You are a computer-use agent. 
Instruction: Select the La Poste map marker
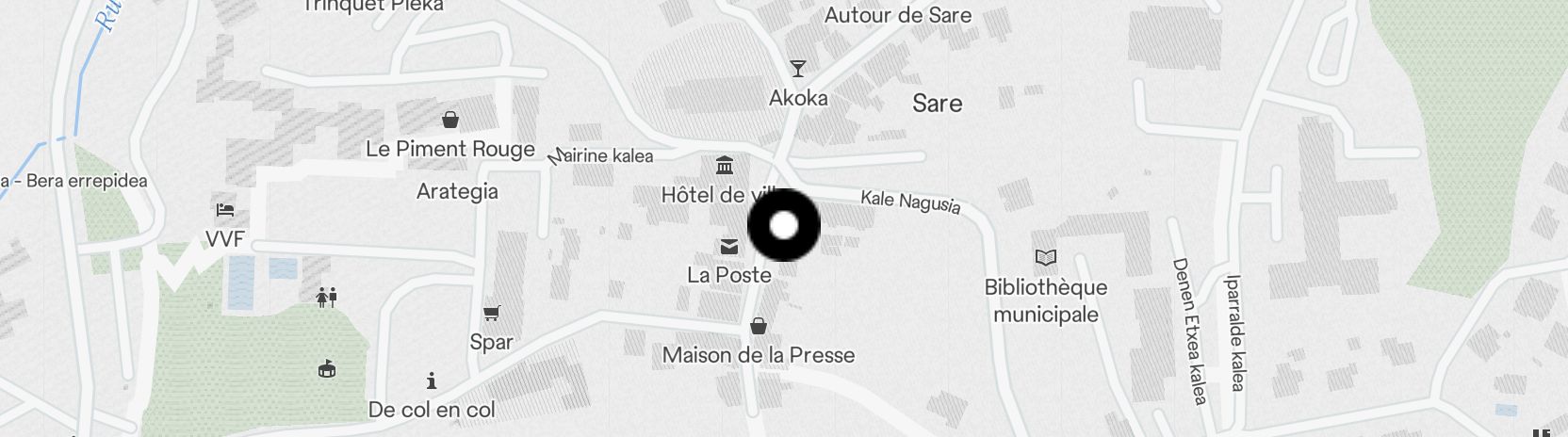point(729,248)
